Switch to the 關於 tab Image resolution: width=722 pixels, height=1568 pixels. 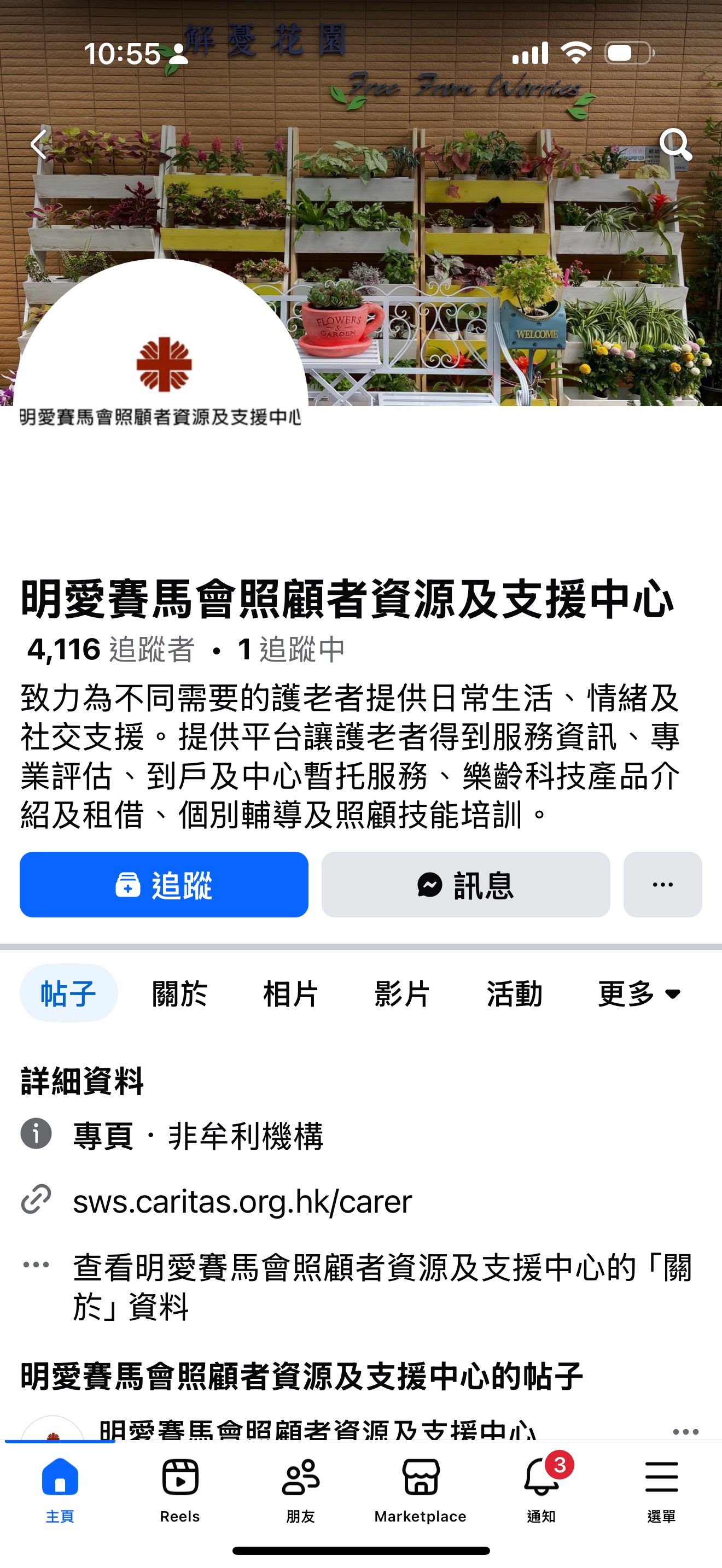(x=179, y=994)
